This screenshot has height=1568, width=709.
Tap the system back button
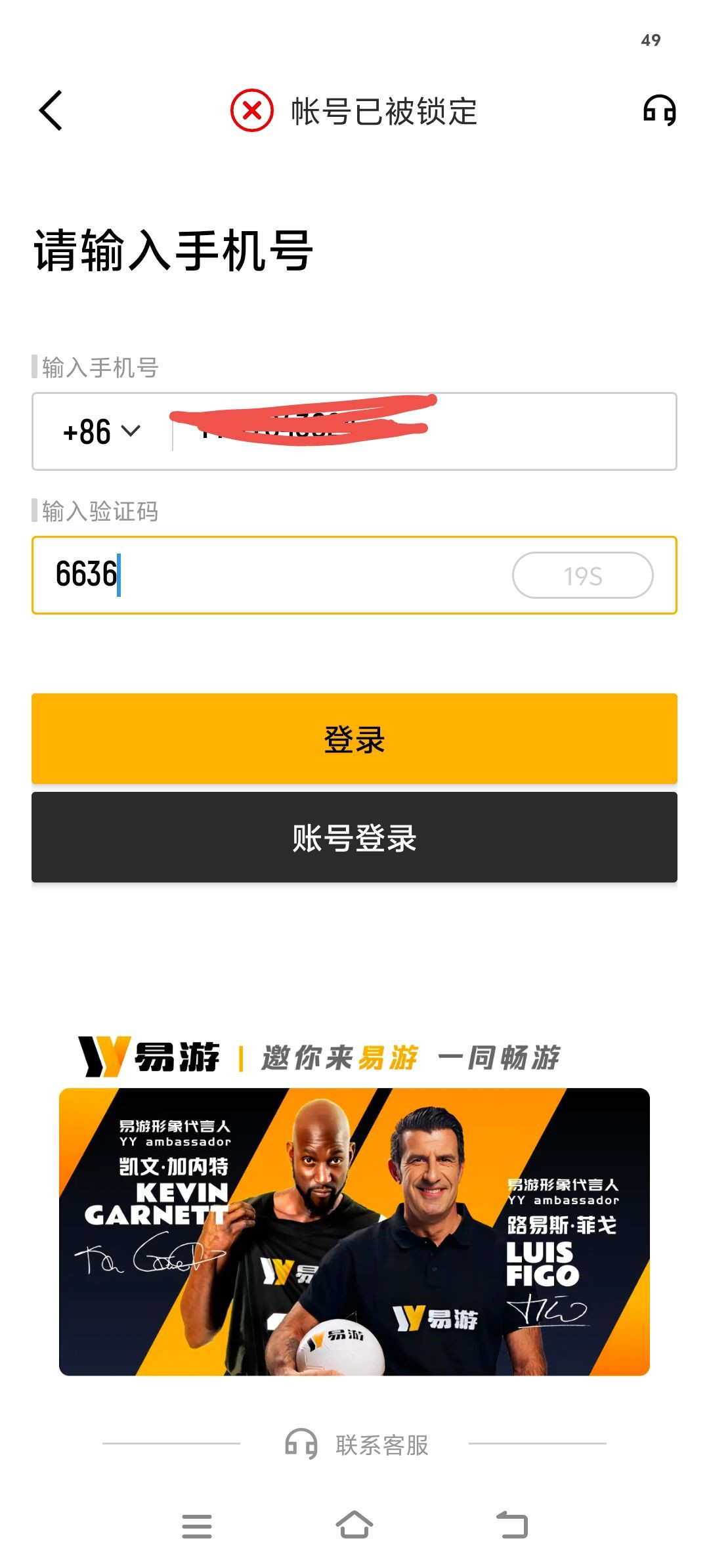pos(512,1525)
